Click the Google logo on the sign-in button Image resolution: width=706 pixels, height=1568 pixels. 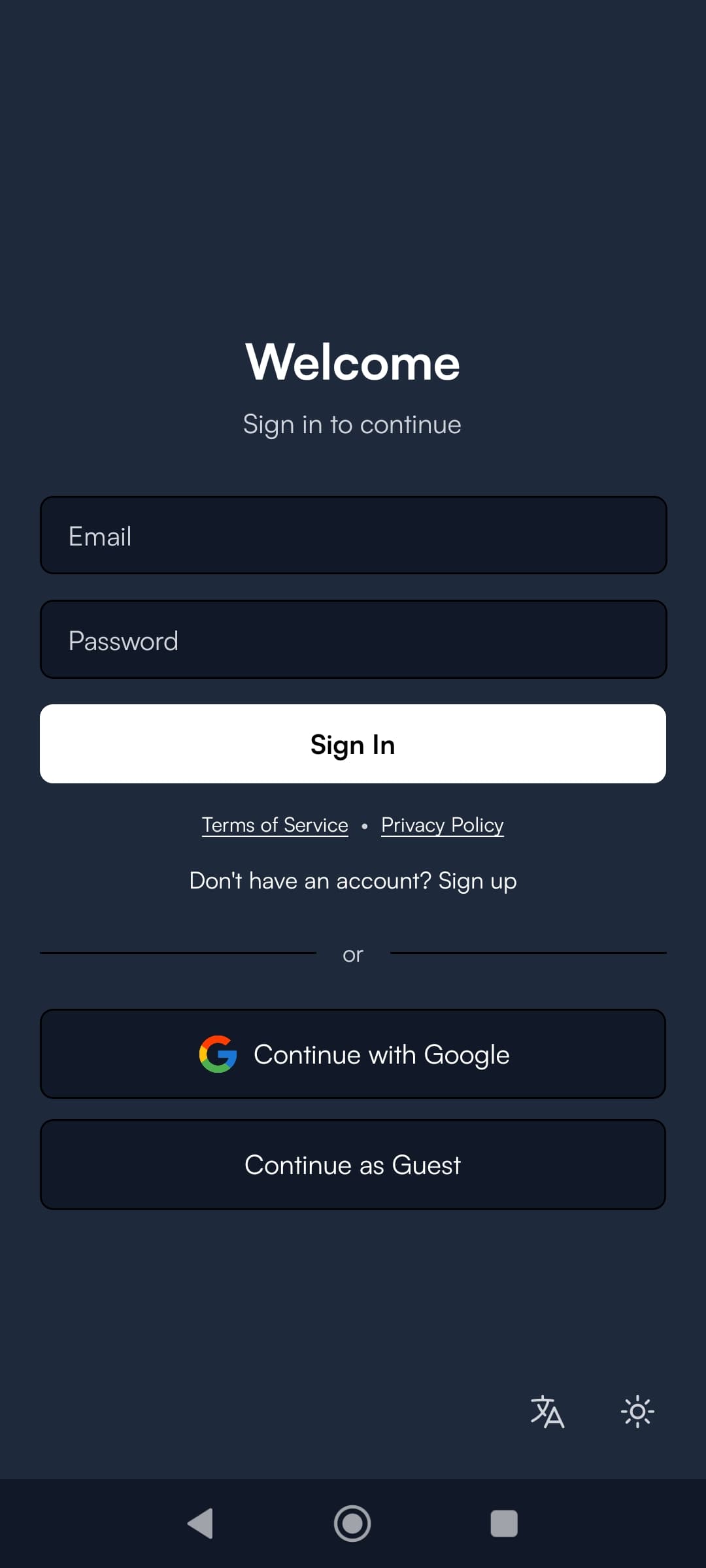218,1053
